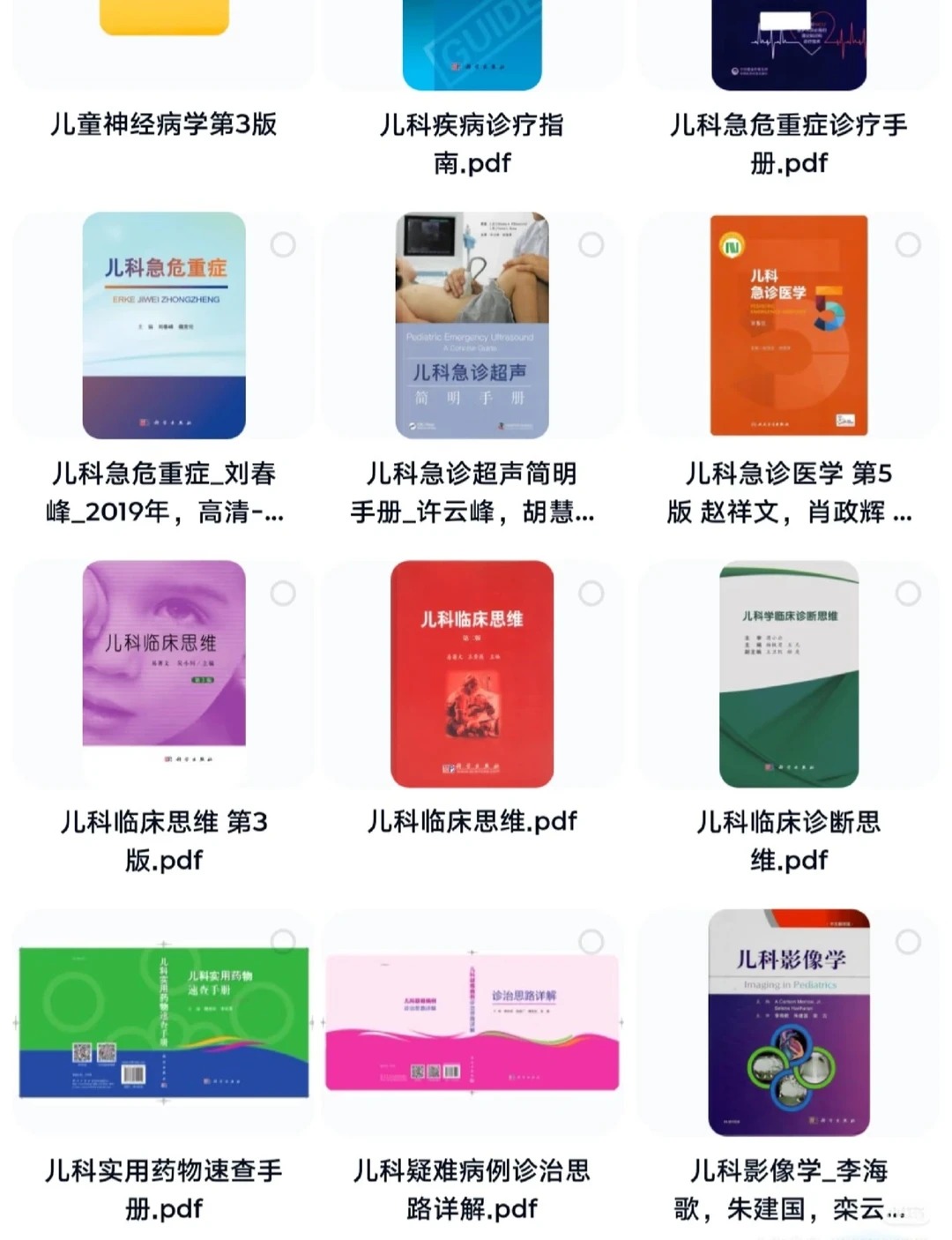Check the circle on 儿科临床思维 第3版.pdf

(283, 593)
